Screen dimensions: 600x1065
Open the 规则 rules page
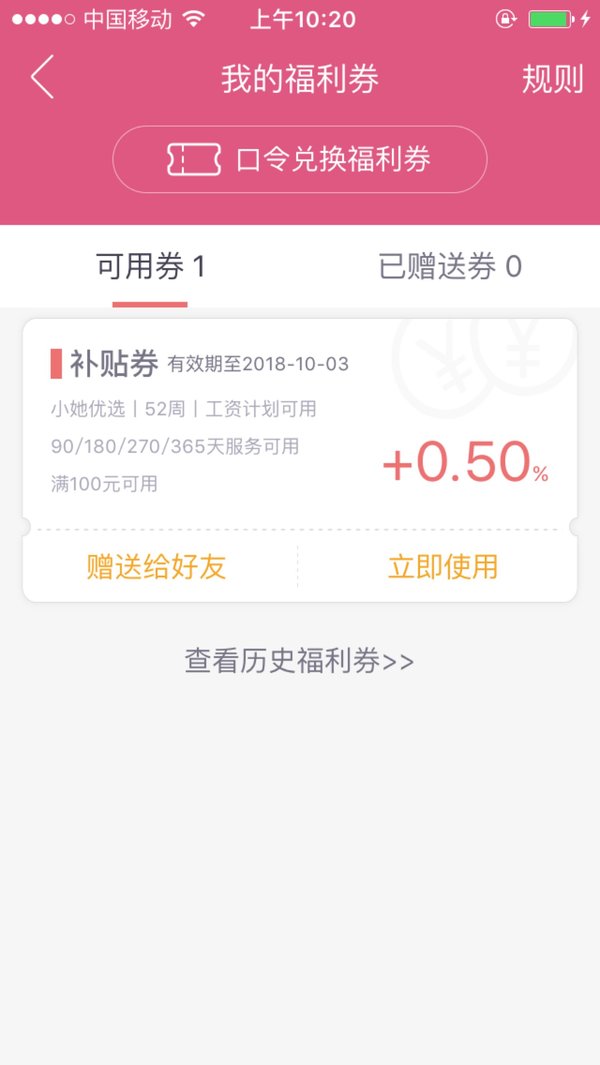[x=552, y=79]
